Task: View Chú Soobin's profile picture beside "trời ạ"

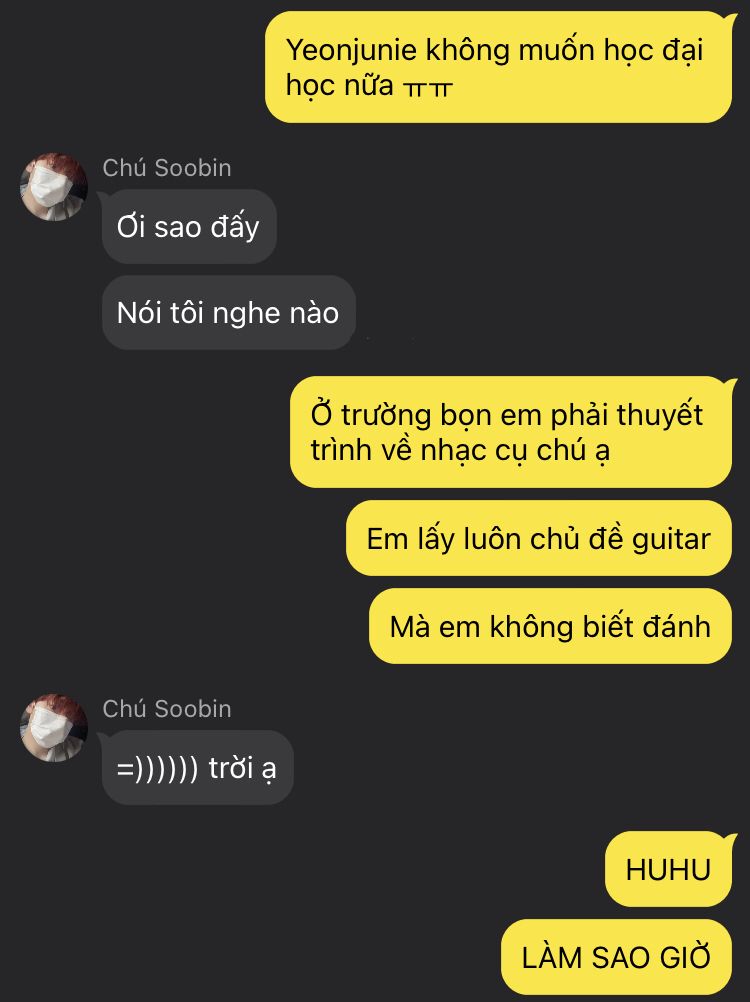Action: pos(54,727)
